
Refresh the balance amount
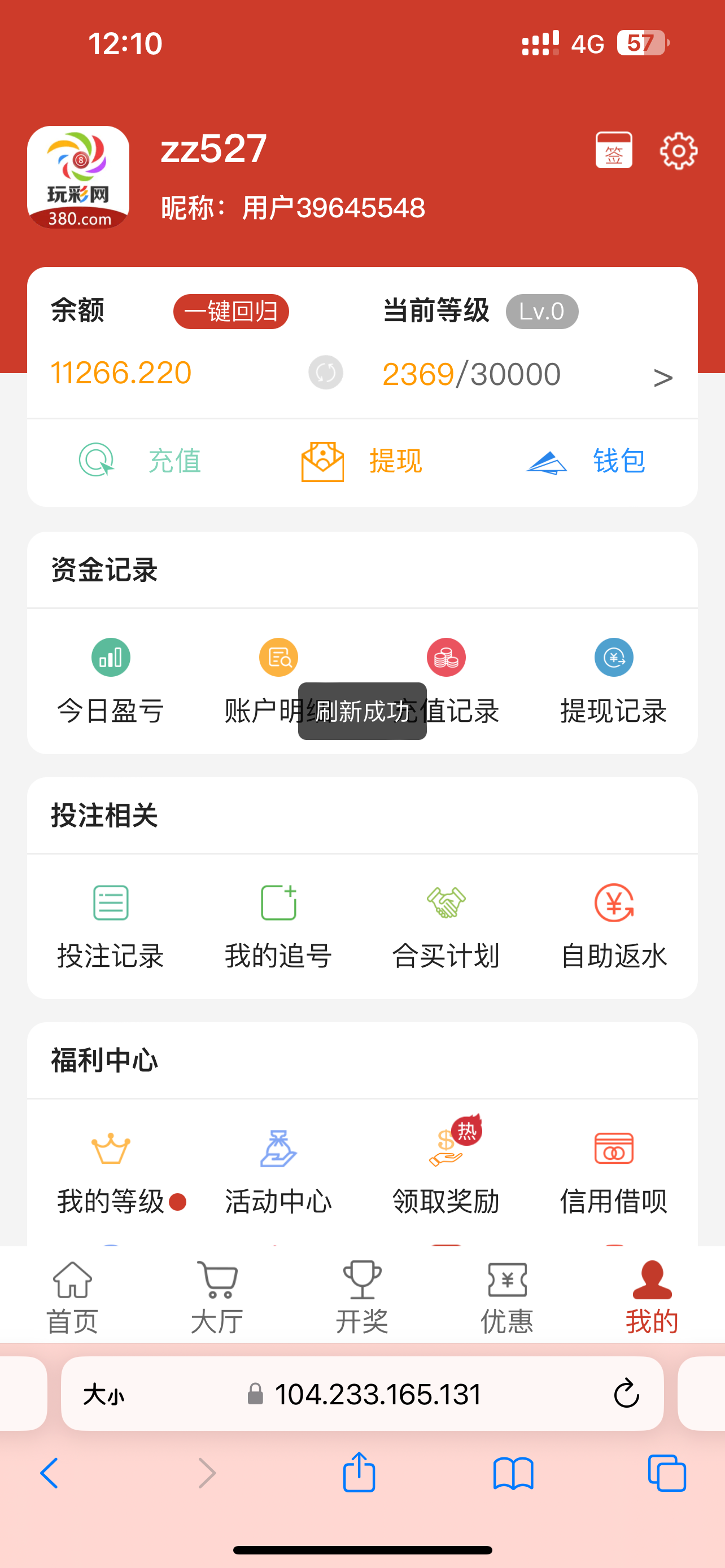pos(326,373)
